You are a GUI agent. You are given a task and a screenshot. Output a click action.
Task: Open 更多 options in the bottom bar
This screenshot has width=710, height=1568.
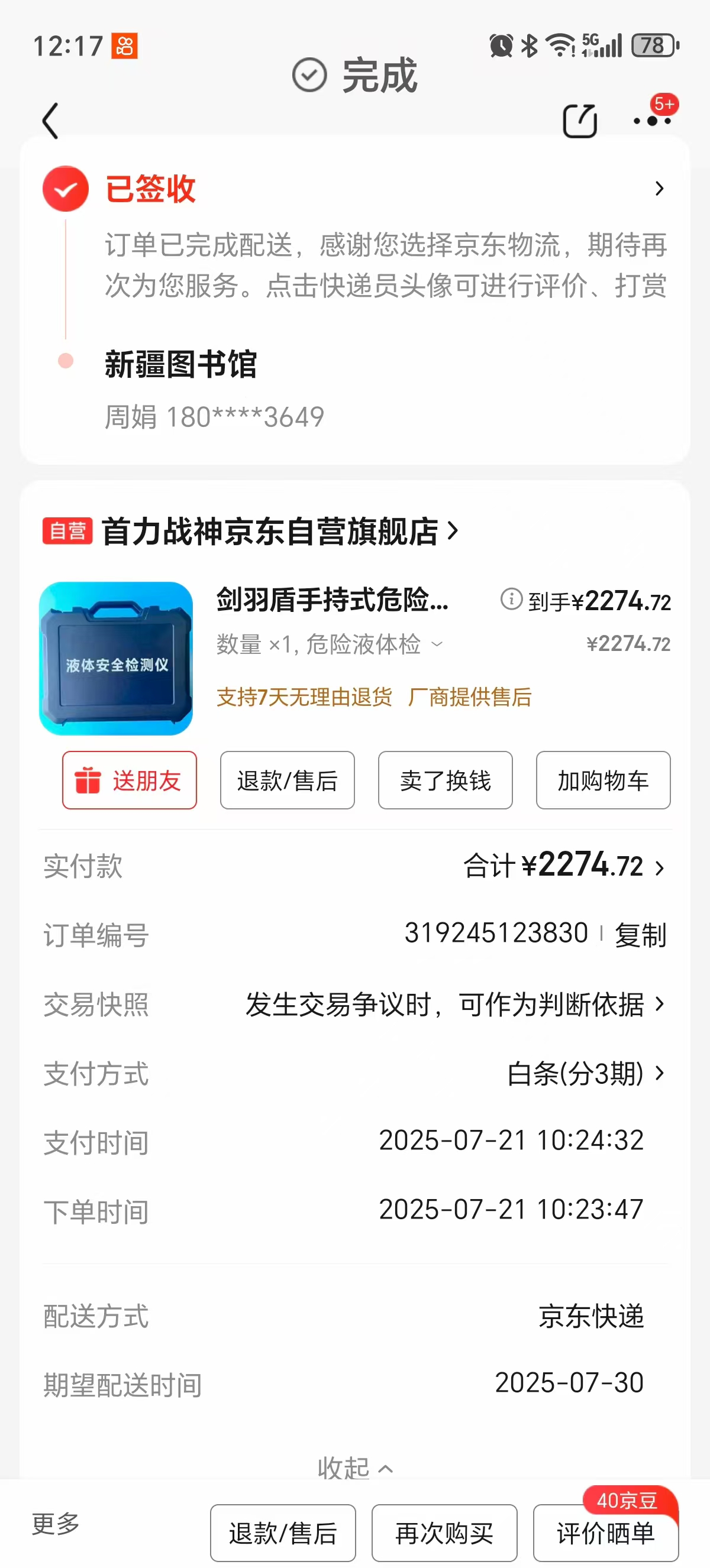pos(56,1524)
